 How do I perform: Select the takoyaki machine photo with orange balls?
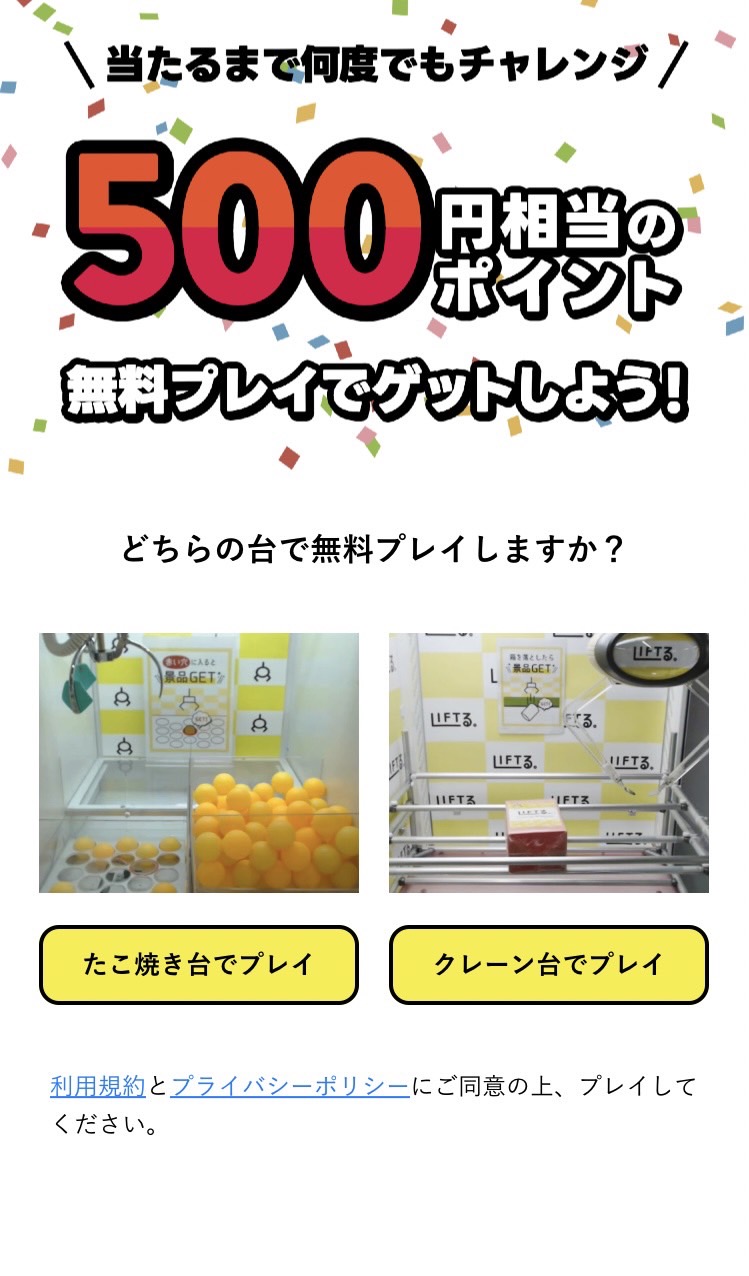point(199,763)
